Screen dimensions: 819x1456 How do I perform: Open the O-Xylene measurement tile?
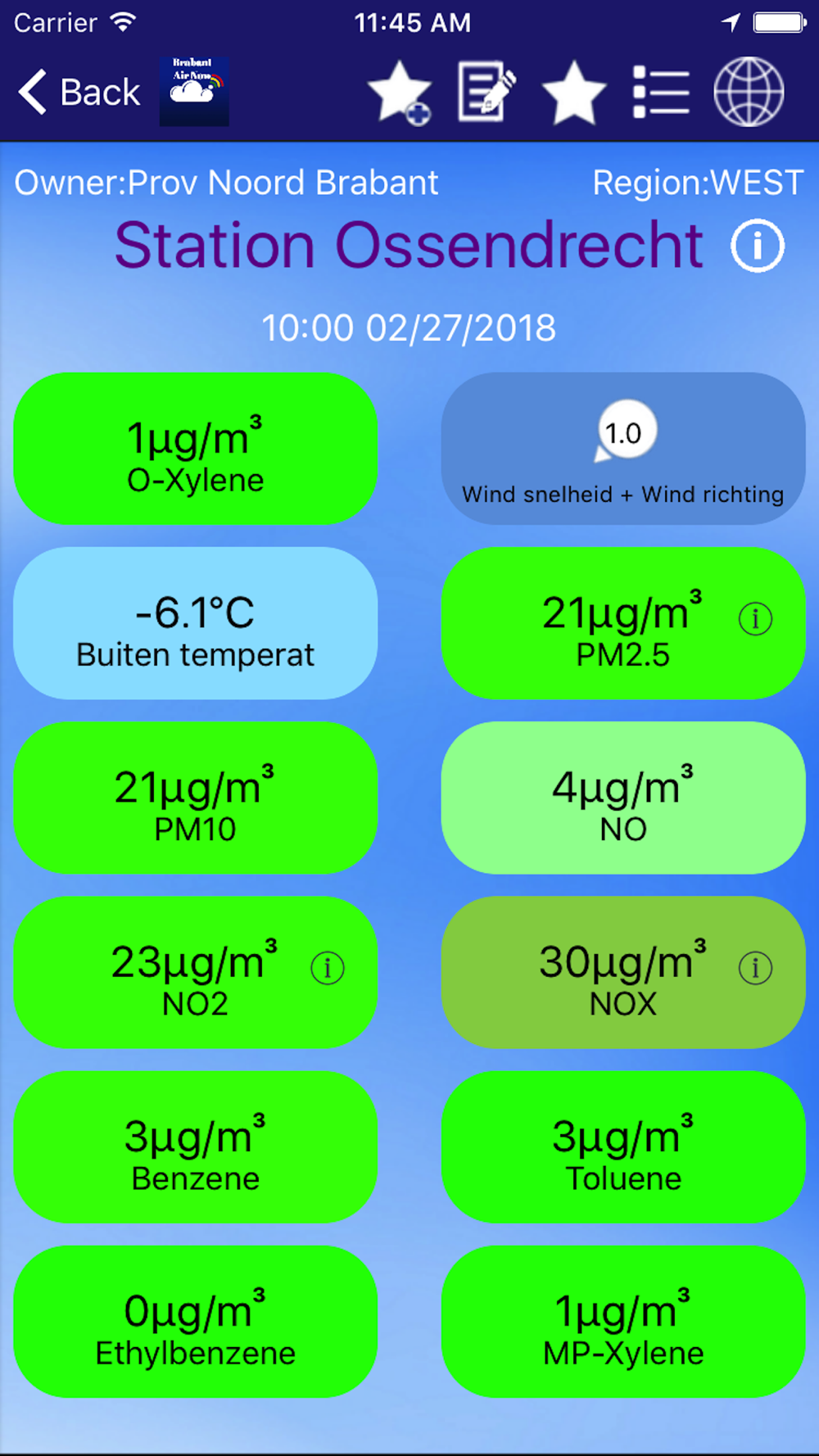[196, 449]
